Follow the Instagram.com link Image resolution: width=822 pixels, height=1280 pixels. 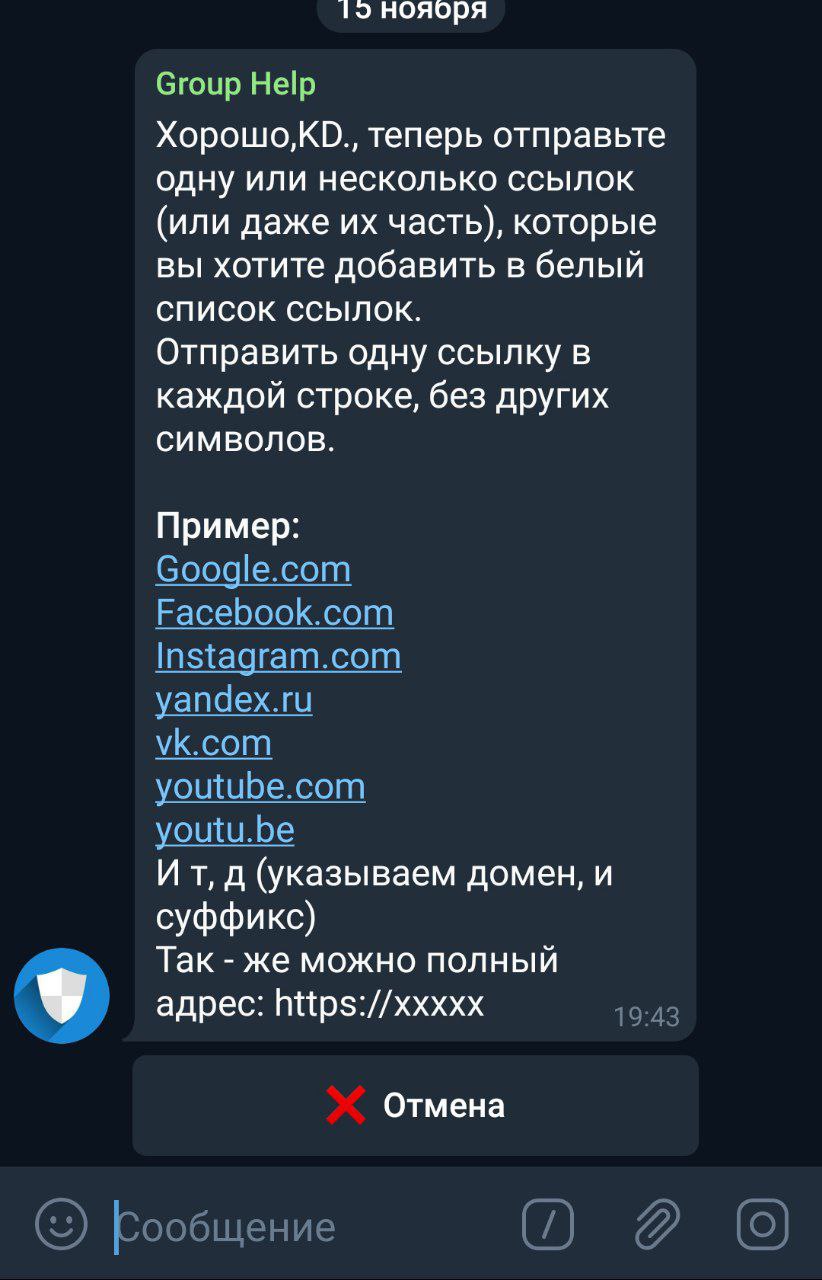point(278,656)
